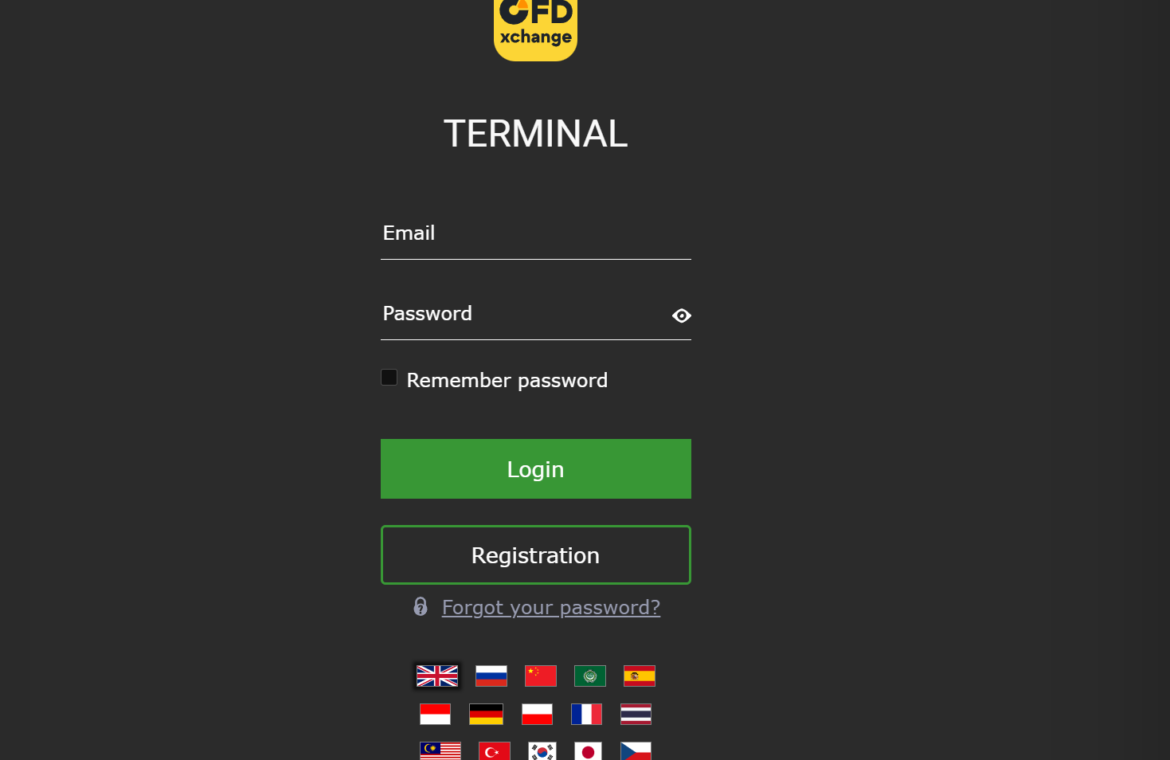Select the Japanese flag
This screenshot has width=1170, height=760.
click(588, 751)
